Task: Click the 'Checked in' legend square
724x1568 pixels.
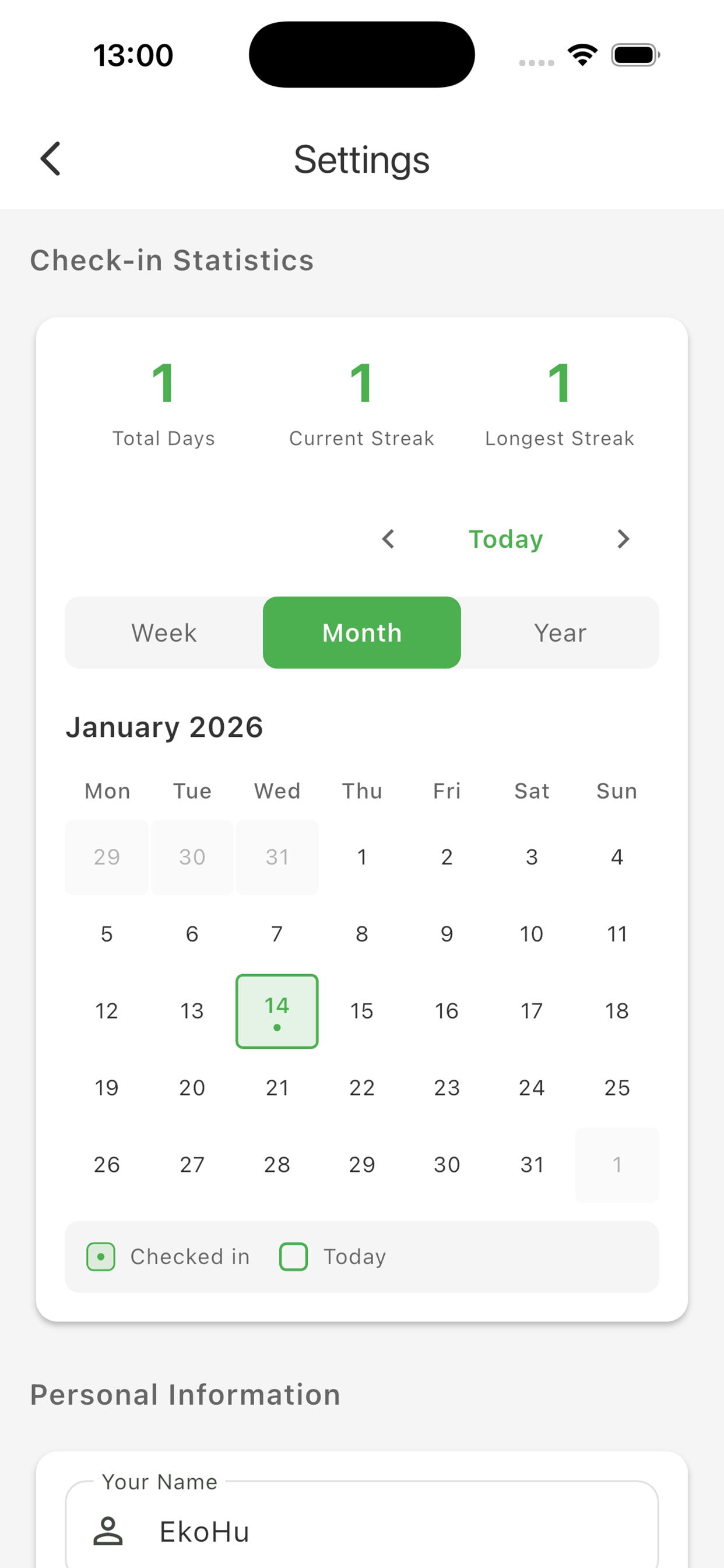Action: tap(101, 1256)
